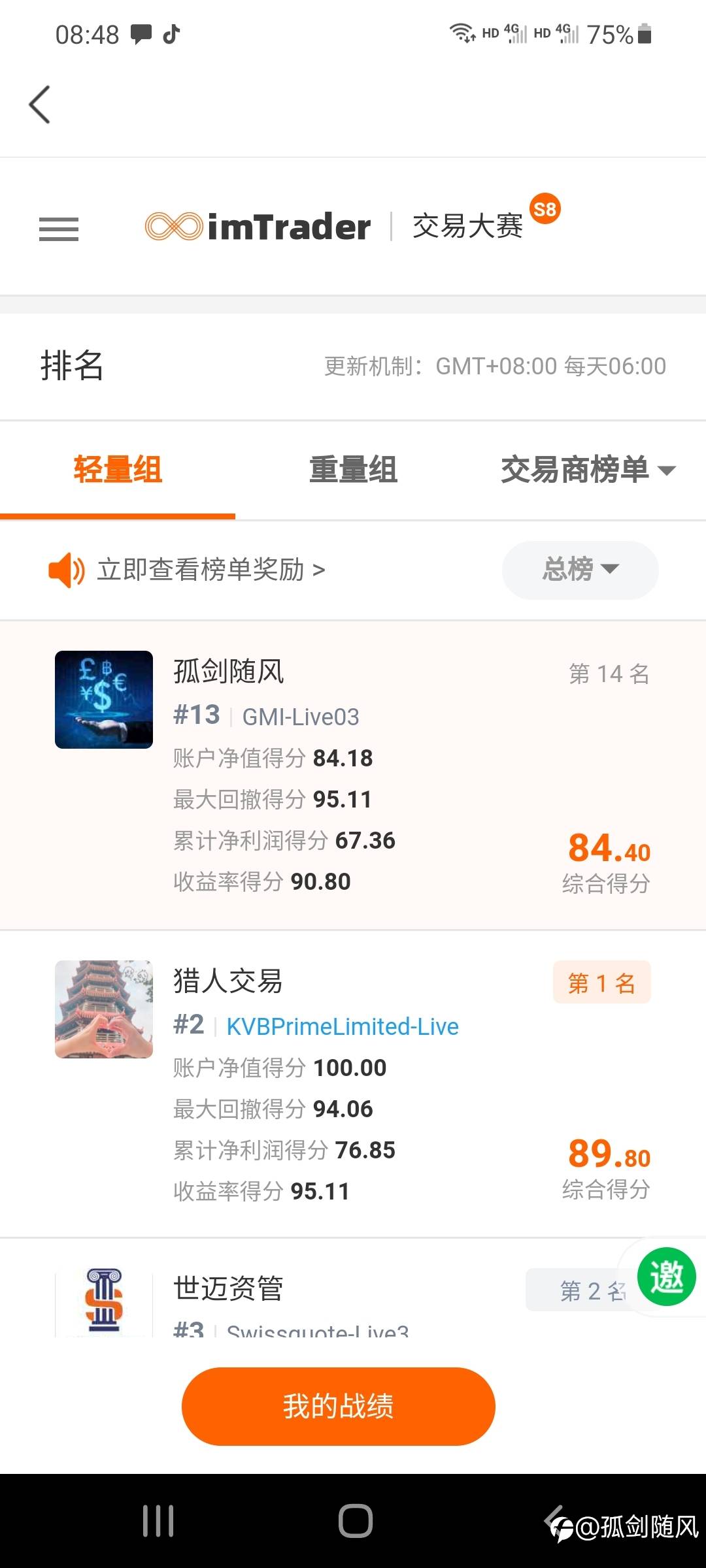Switch to the 重量组 tab

pos(353,470)
